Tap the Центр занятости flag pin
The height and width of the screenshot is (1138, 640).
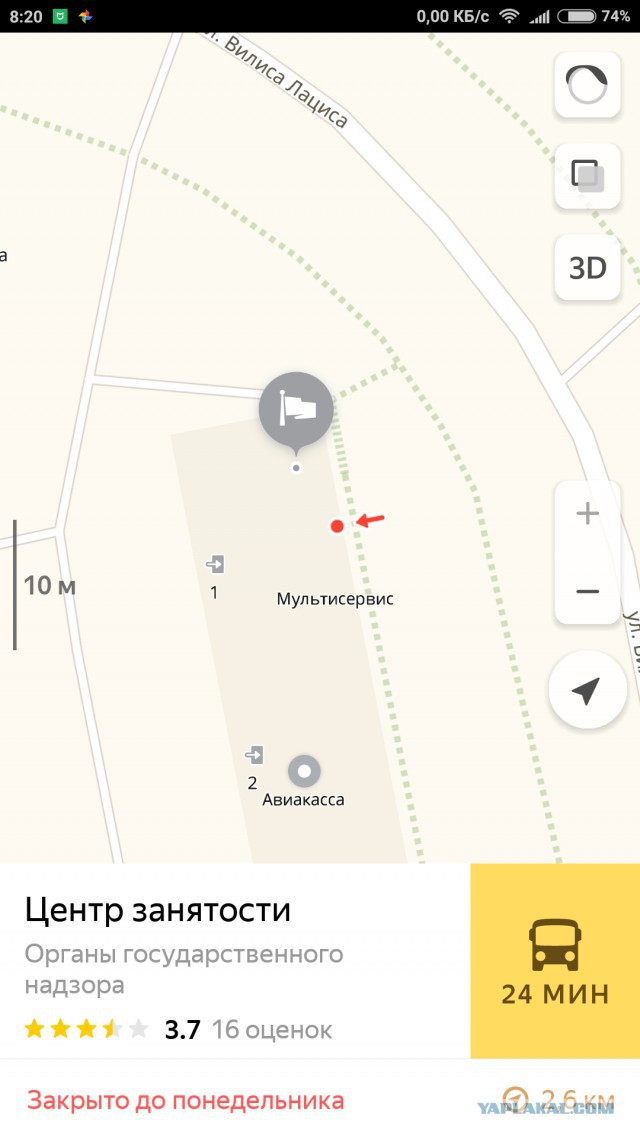coord(296,411)
